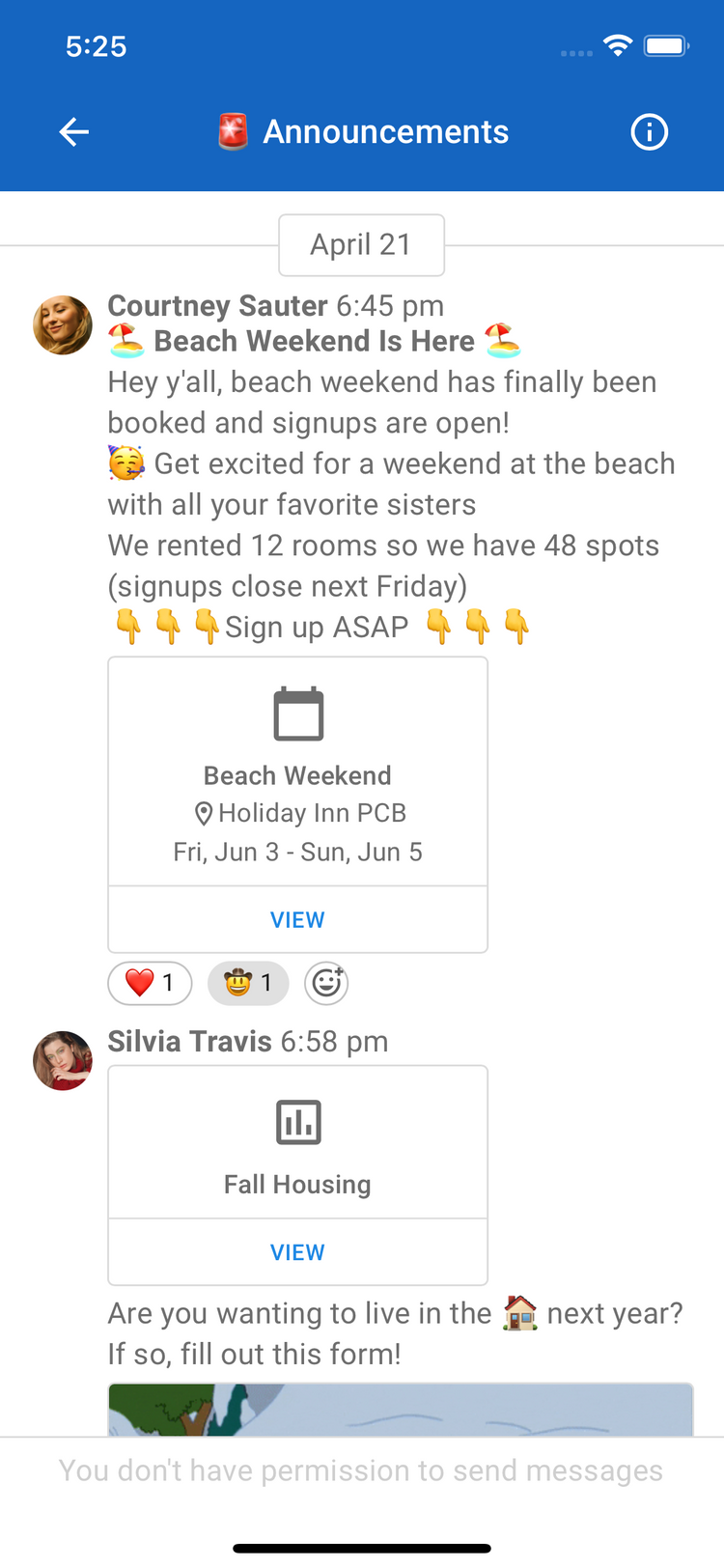The image size is (724, 1568).
Task: Open Silvia Travis's profile picture
Action: pos(63,1060)
